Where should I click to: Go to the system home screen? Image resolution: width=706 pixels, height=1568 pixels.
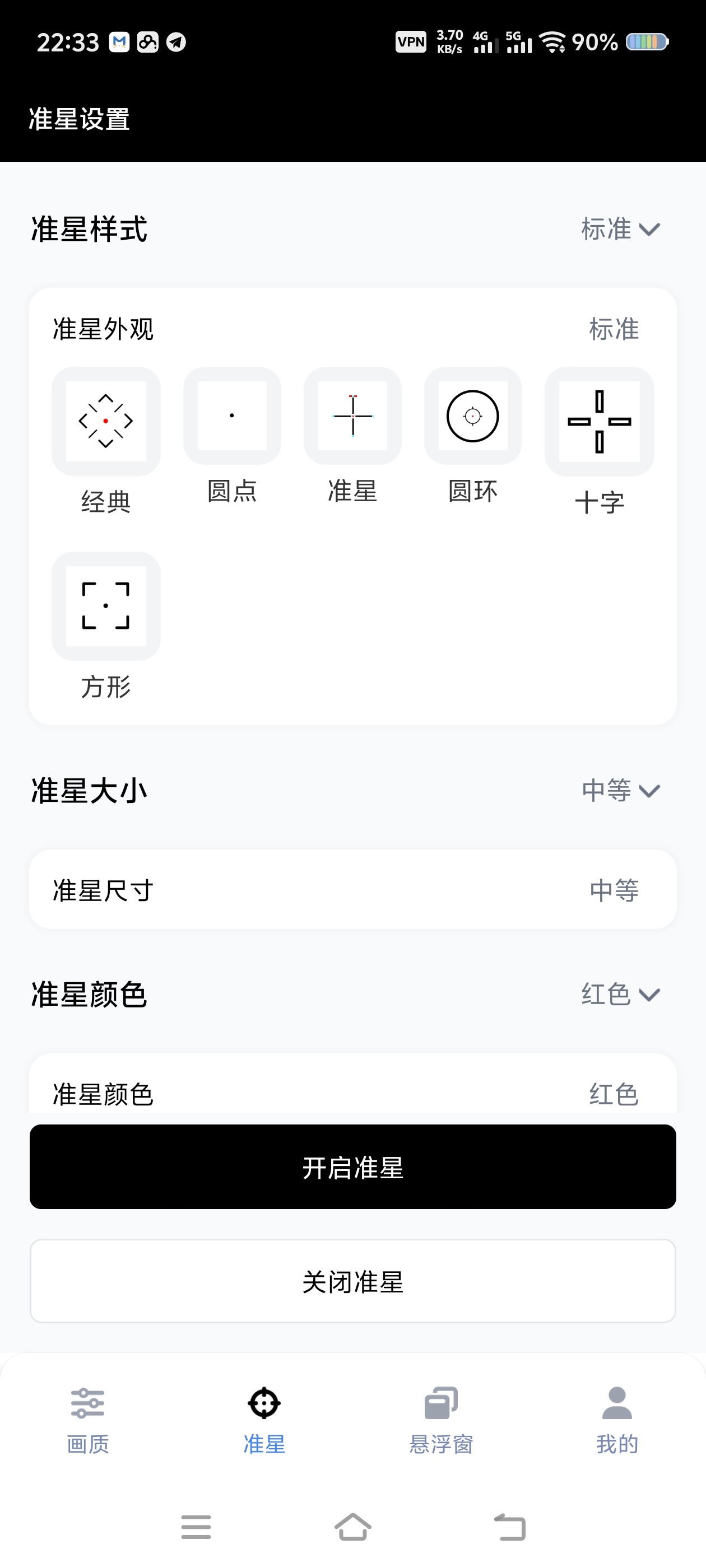pyautogui.click(x=352, y=1526)
